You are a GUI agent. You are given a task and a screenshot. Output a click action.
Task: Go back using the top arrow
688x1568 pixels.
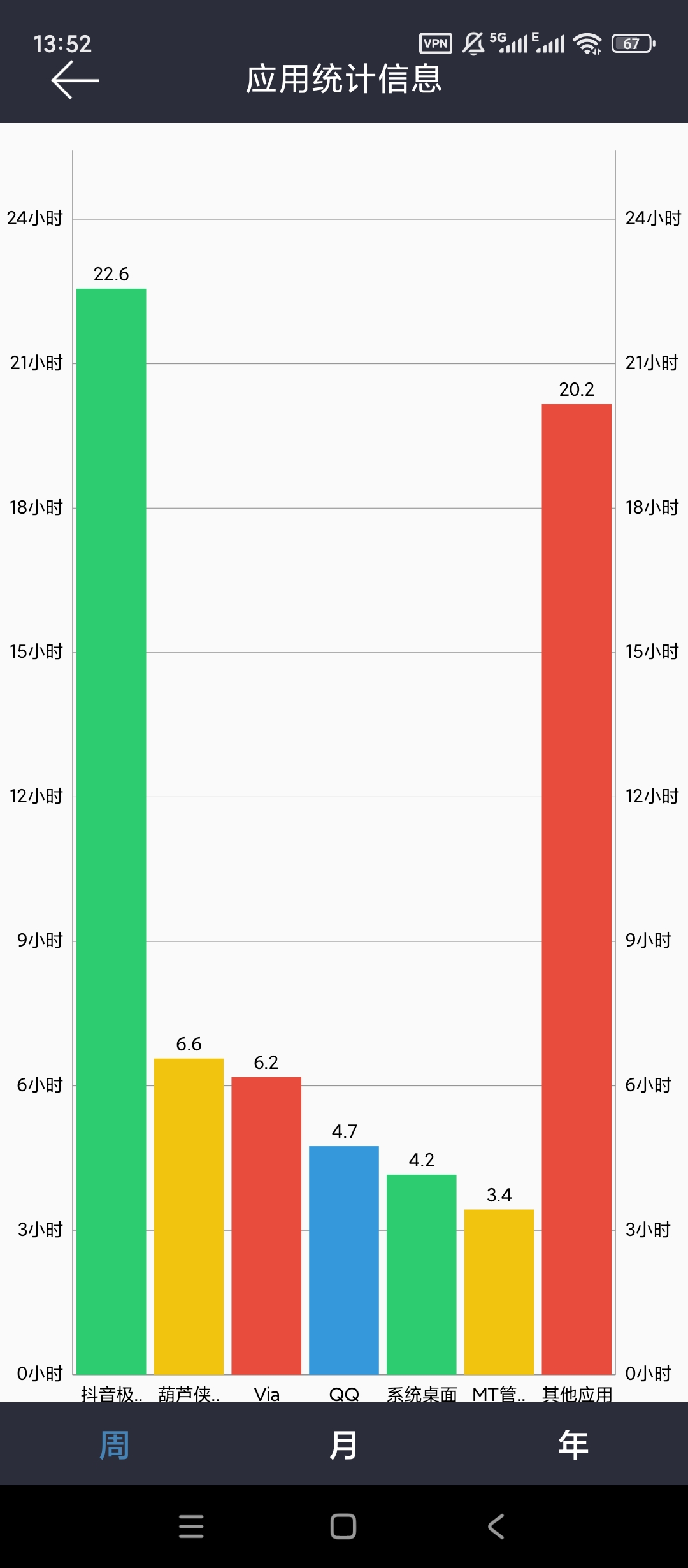[x=75, y=80]
